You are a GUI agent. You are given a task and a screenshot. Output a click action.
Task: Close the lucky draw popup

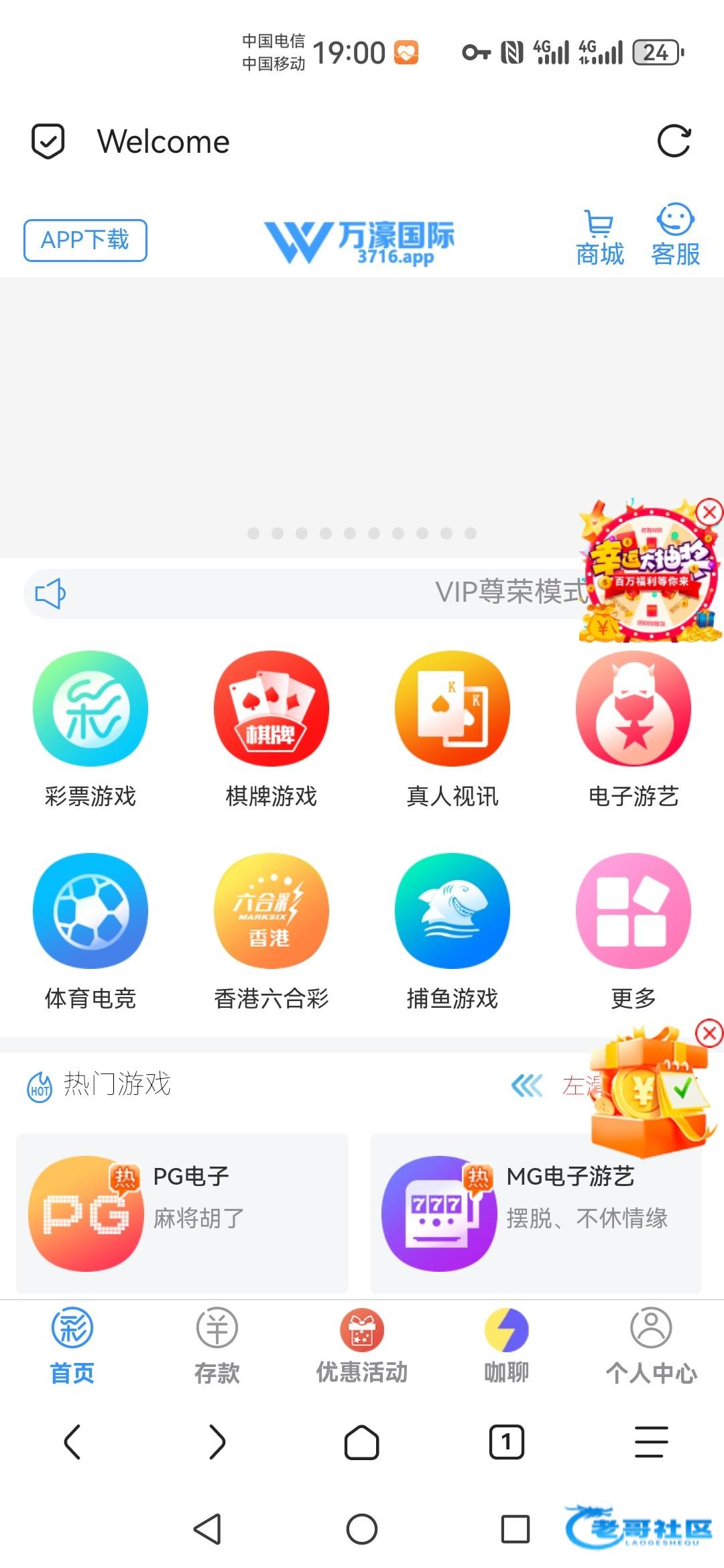coord(709,513)
